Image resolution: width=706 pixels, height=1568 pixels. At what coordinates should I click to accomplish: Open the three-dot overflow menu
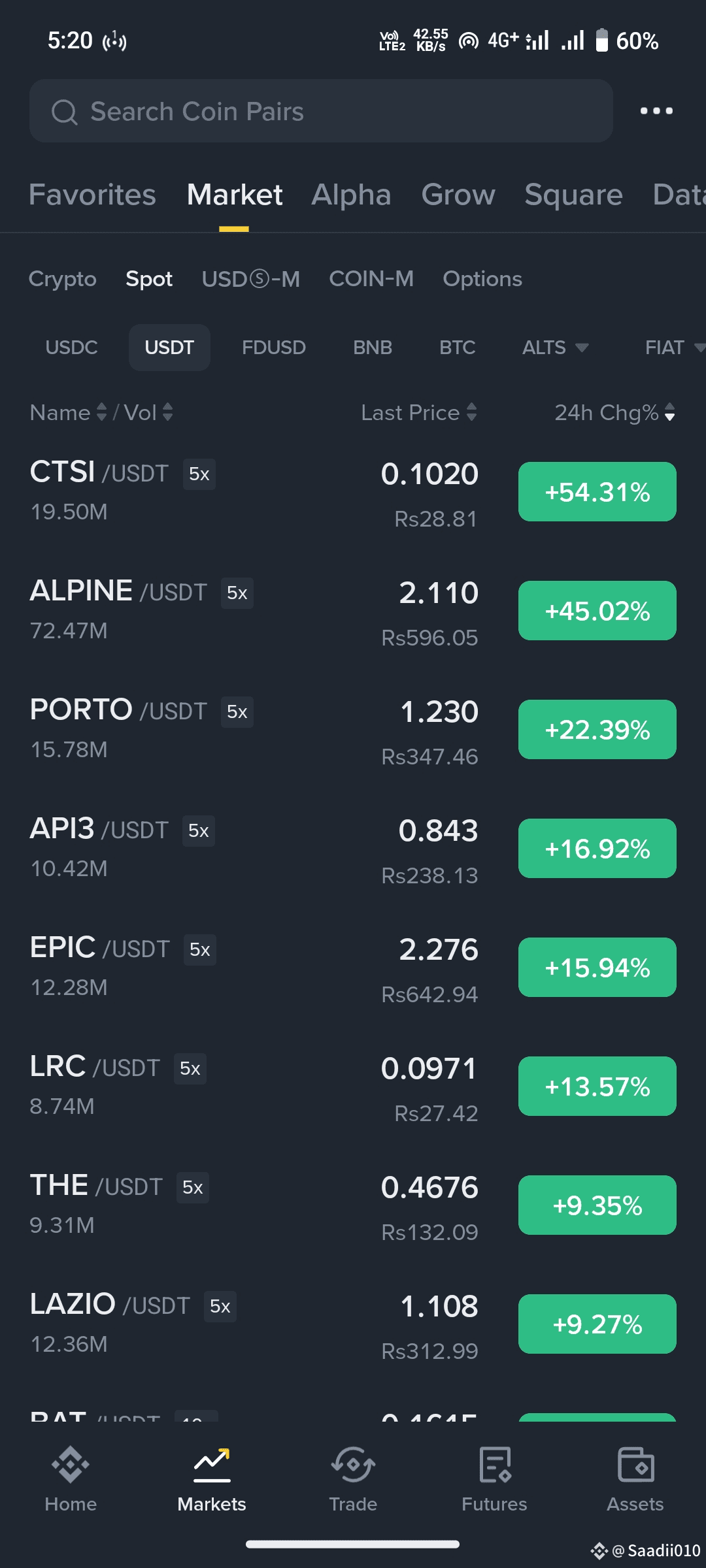656,111
